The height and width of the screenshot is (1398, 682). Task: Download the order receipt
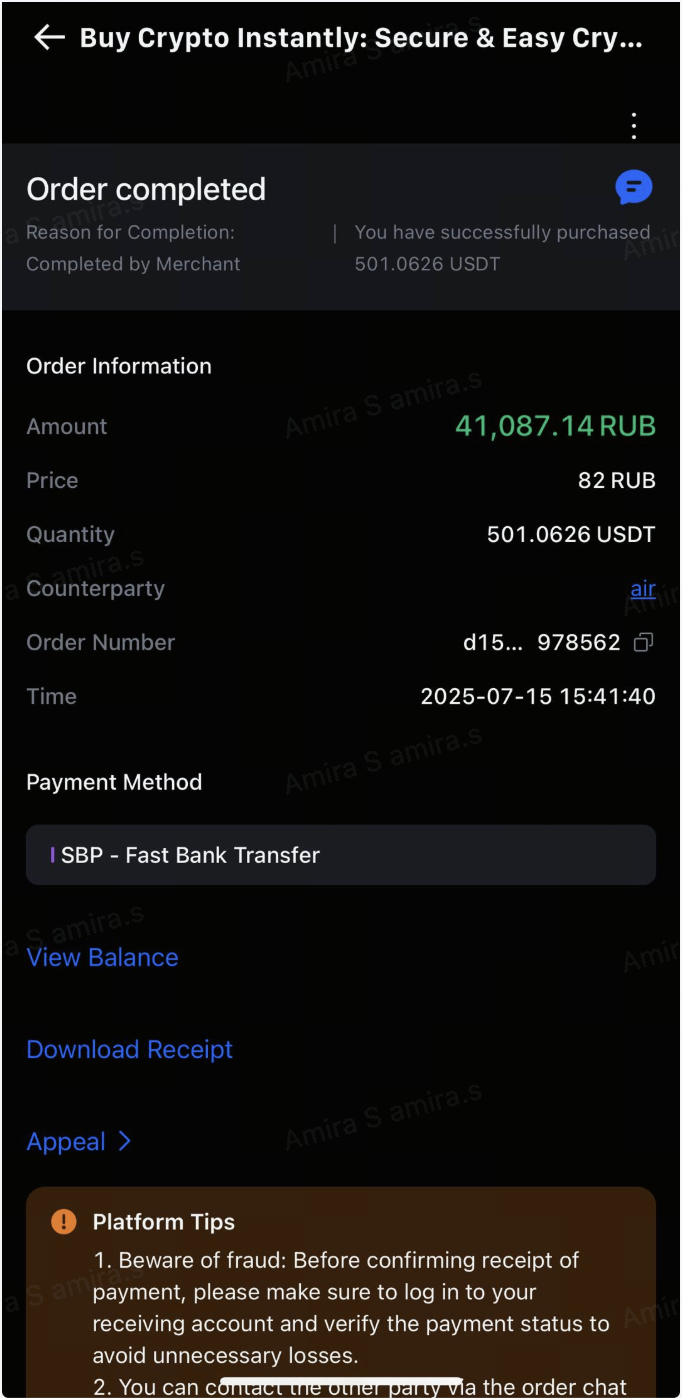129,1049
